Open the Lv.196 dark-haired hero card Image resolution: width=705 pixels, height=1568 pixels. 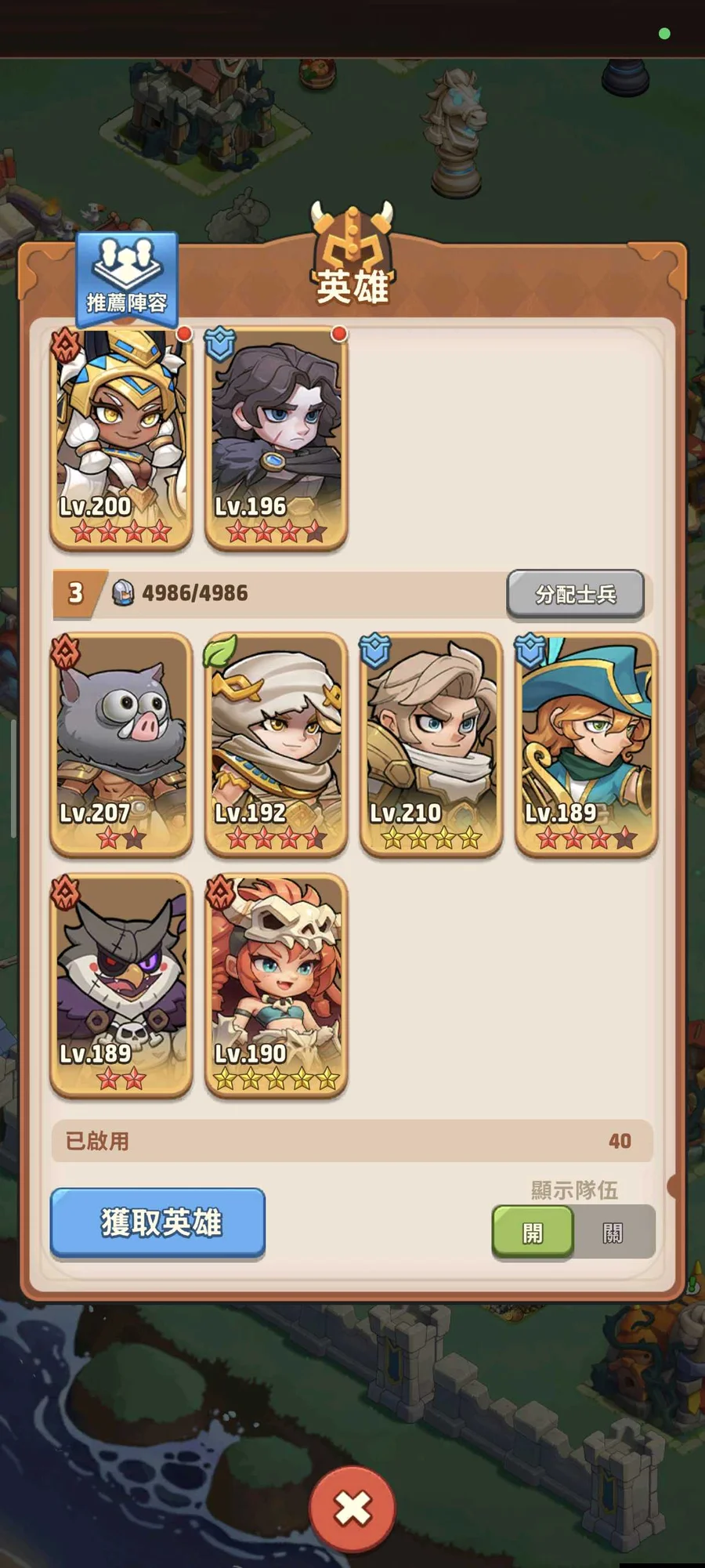(x=276, y=437)
